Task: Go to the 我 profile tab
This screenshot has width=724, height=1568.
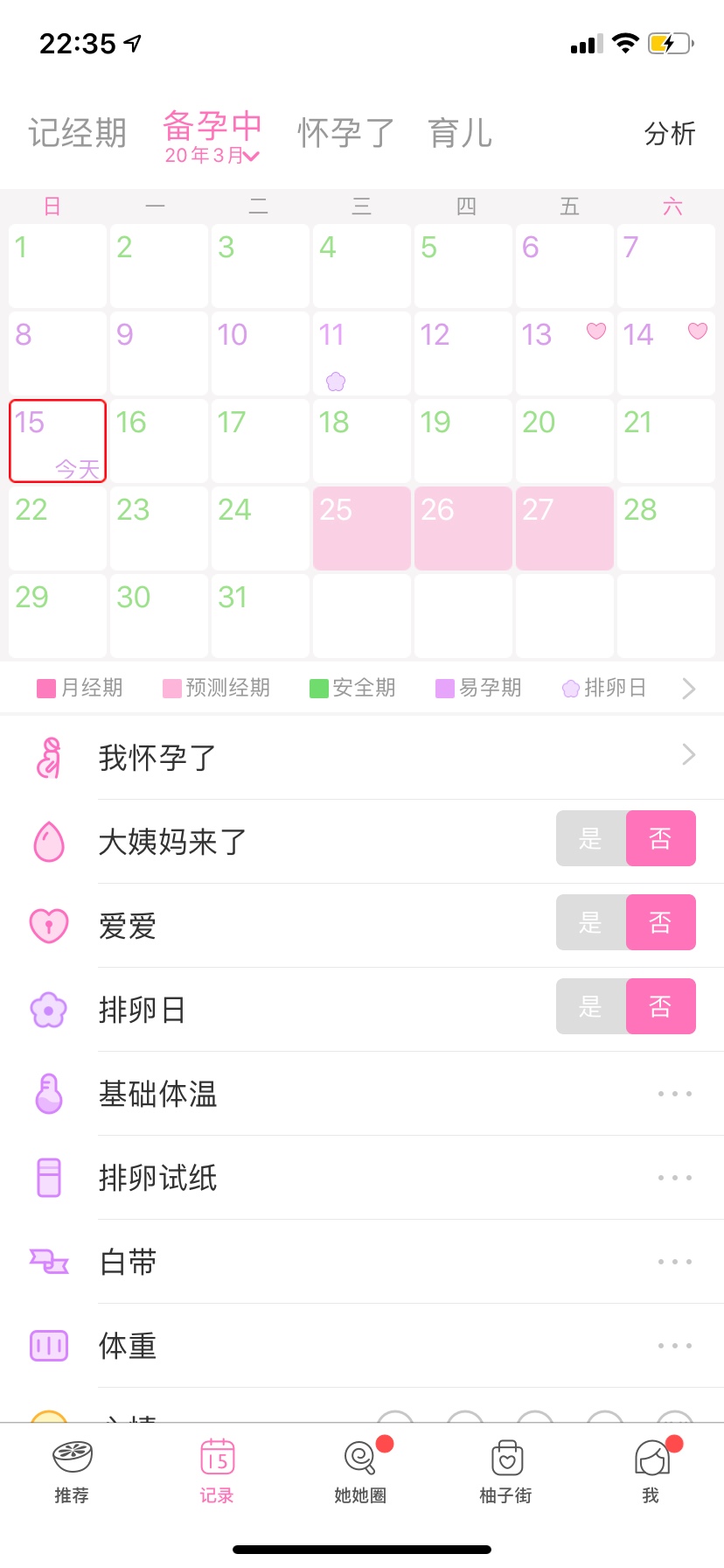Action: point(651,1470)
